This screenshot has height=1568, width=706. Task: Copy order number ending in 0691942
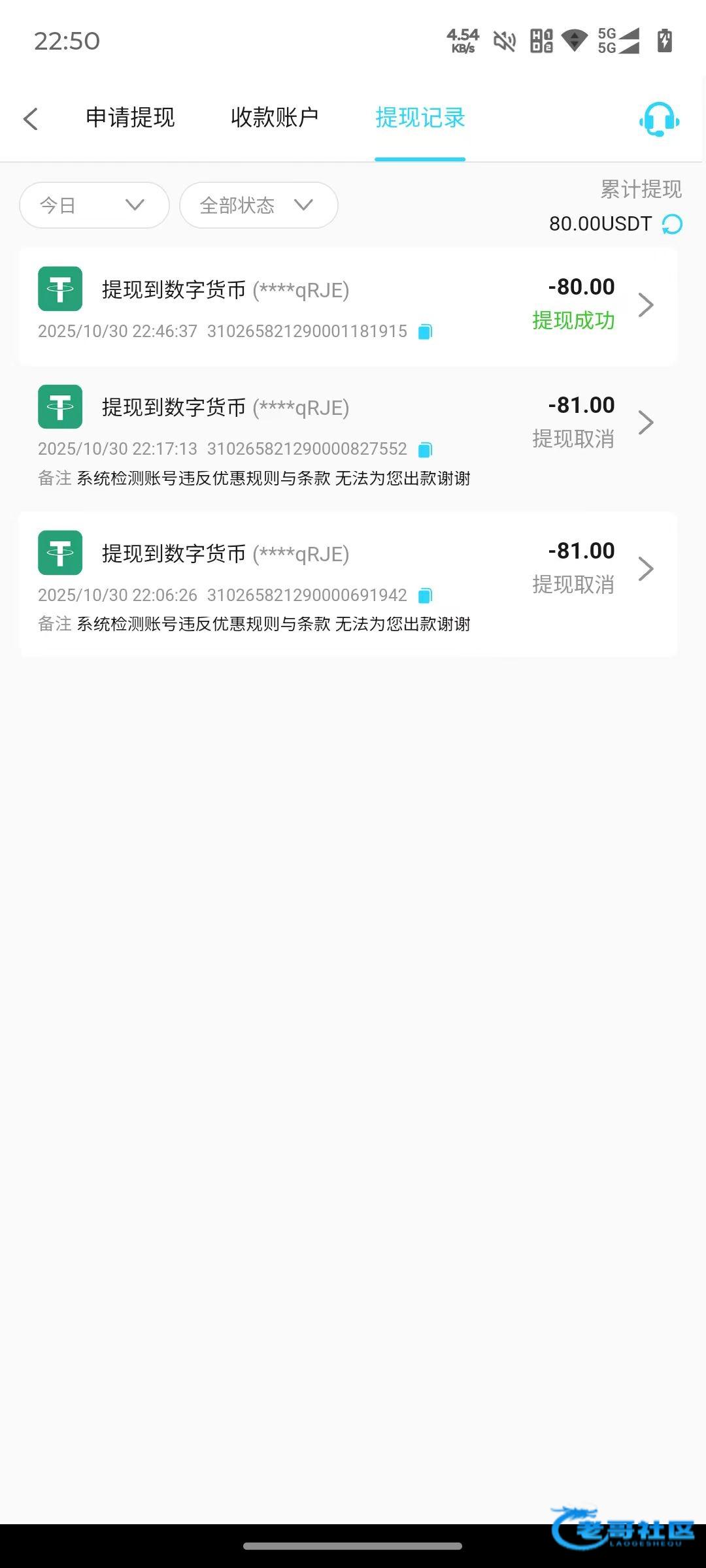click(x=425, y=596)
